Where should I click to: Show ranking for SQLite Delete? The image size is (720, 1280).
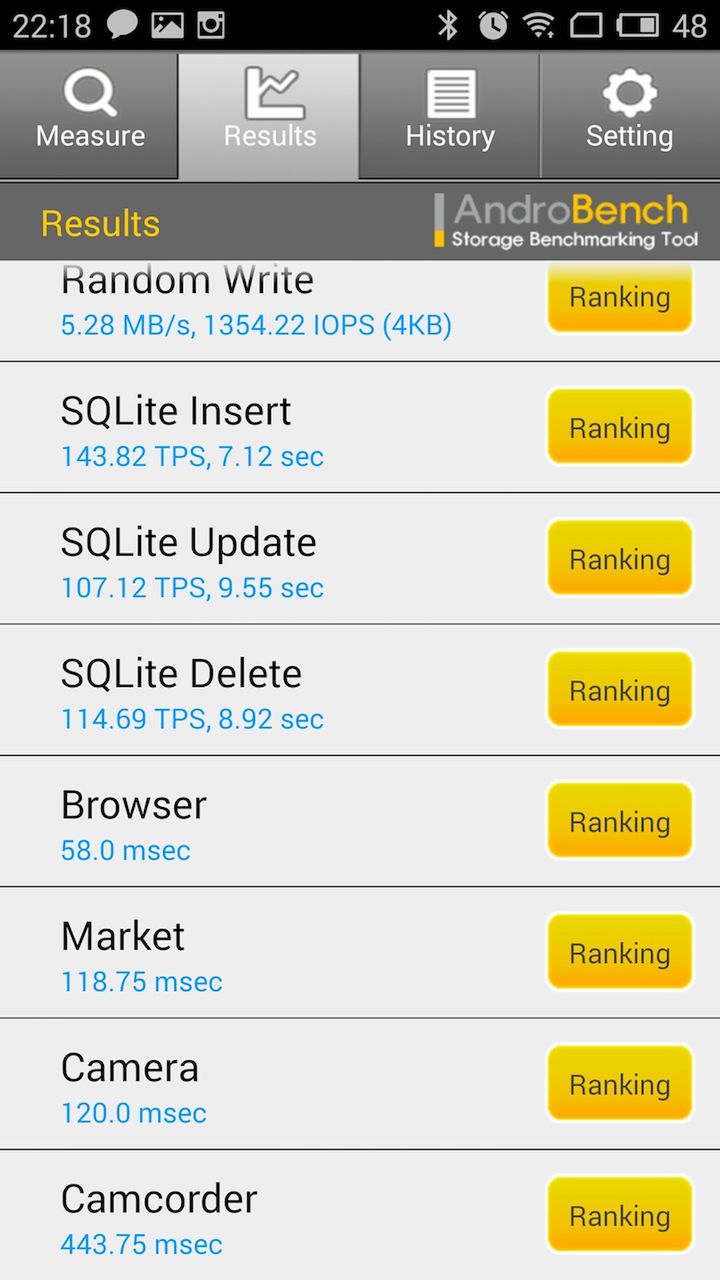click(619, 690)
